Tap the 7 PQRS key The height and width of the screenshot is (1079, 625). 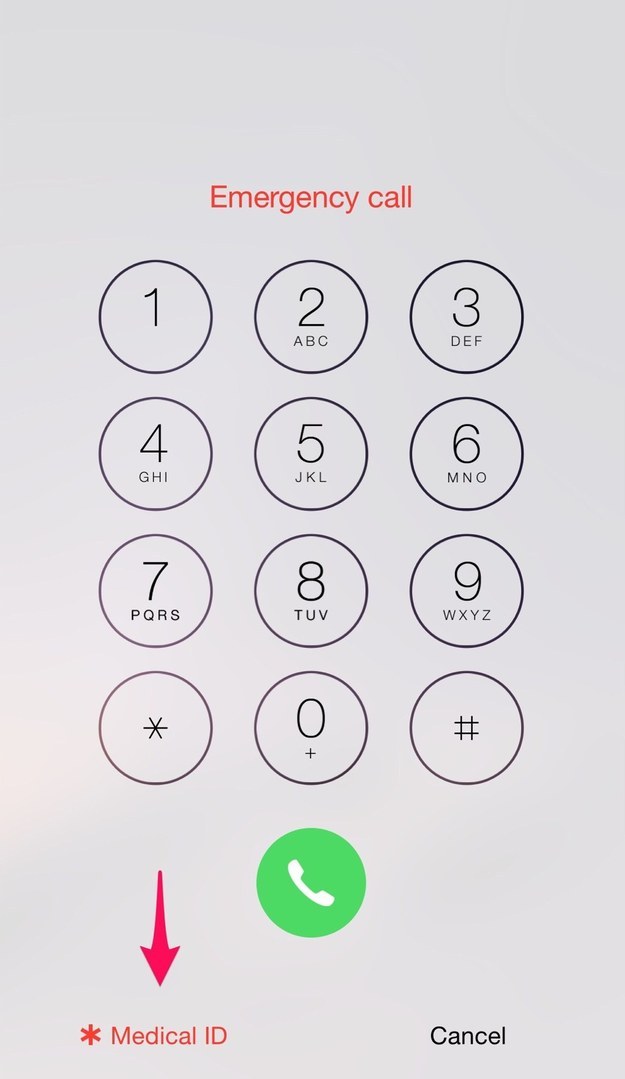pyautogui.click(x=156, y=591)
